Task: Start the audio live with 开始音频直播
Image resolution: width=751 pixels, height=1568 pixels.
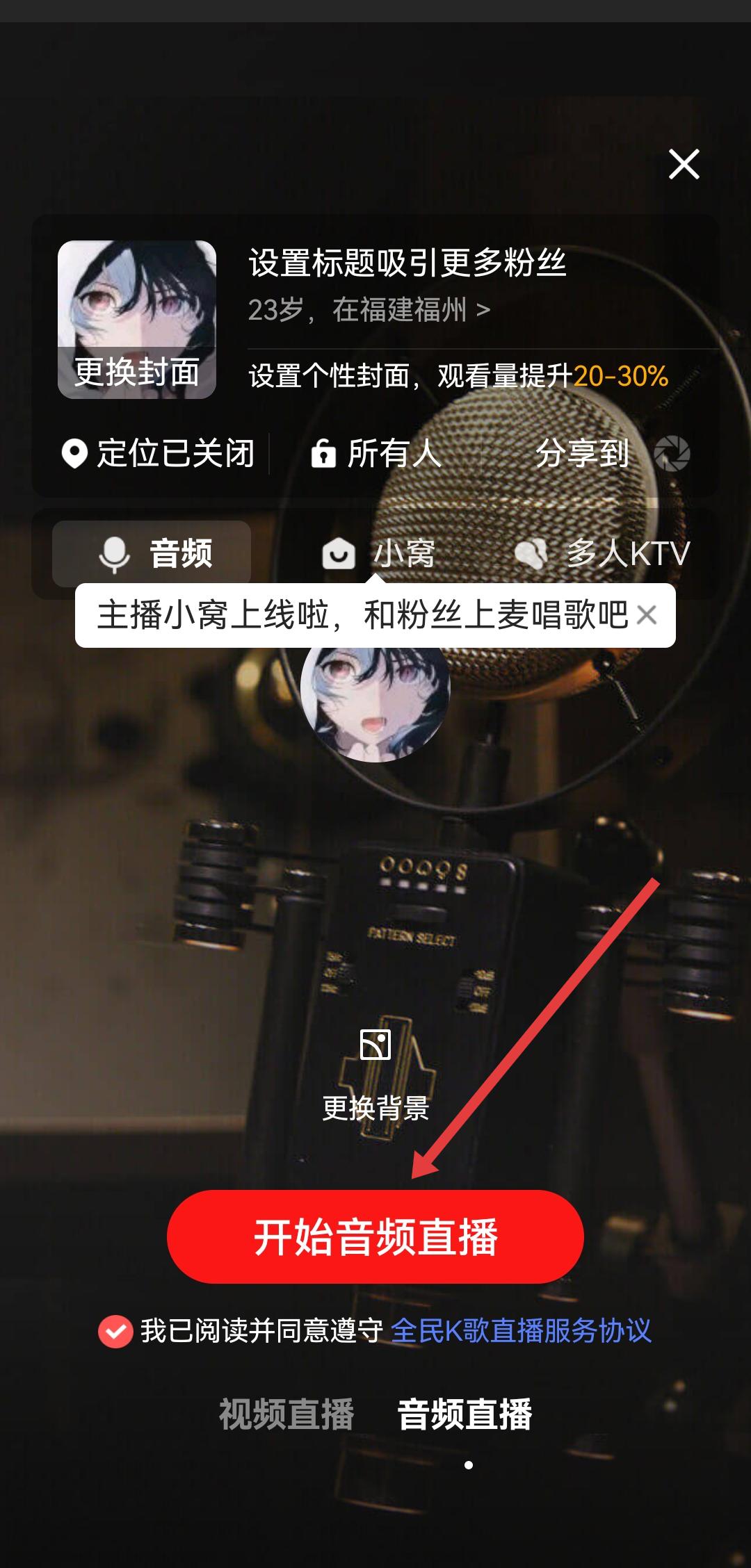Action: pos(375,1237)
